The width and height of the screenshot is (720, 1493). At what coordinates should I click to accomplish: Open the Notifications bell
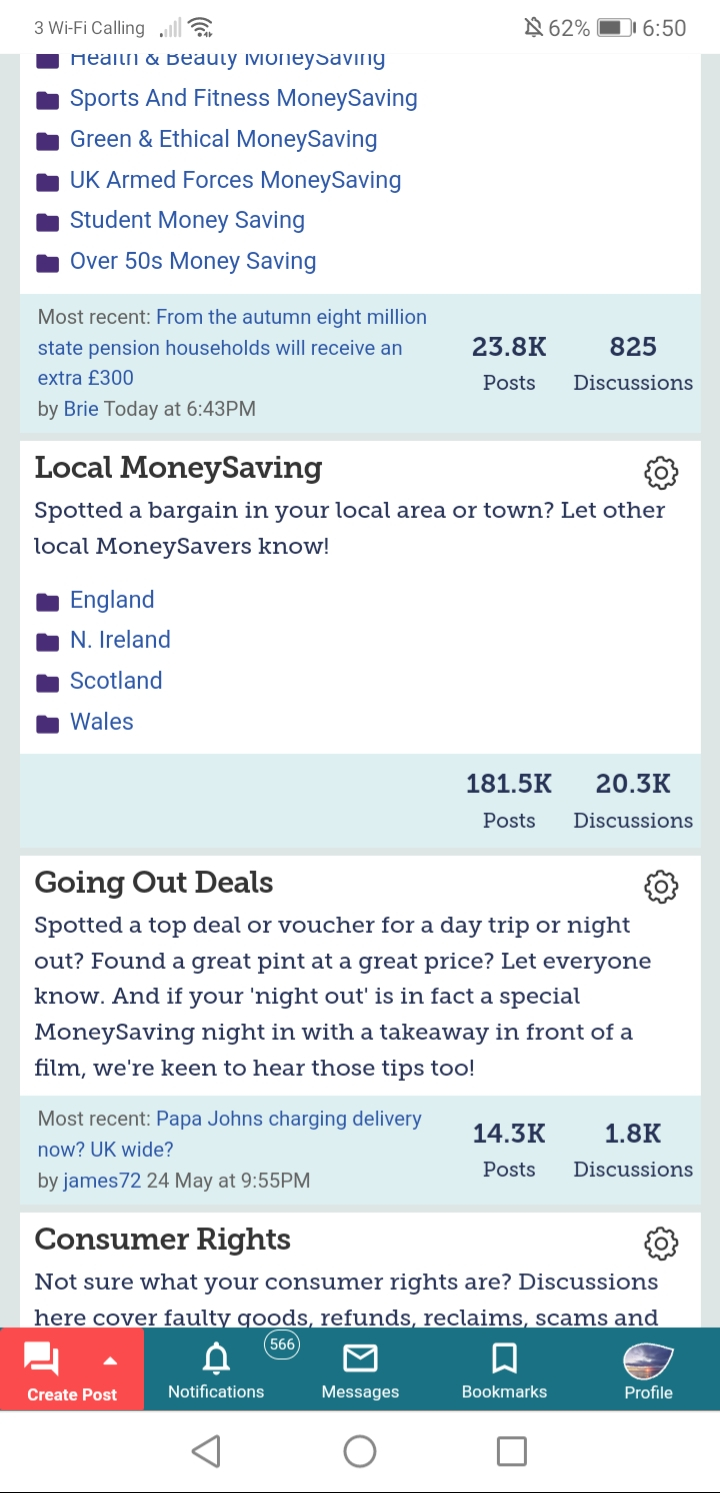click(x=216, y=1369)
